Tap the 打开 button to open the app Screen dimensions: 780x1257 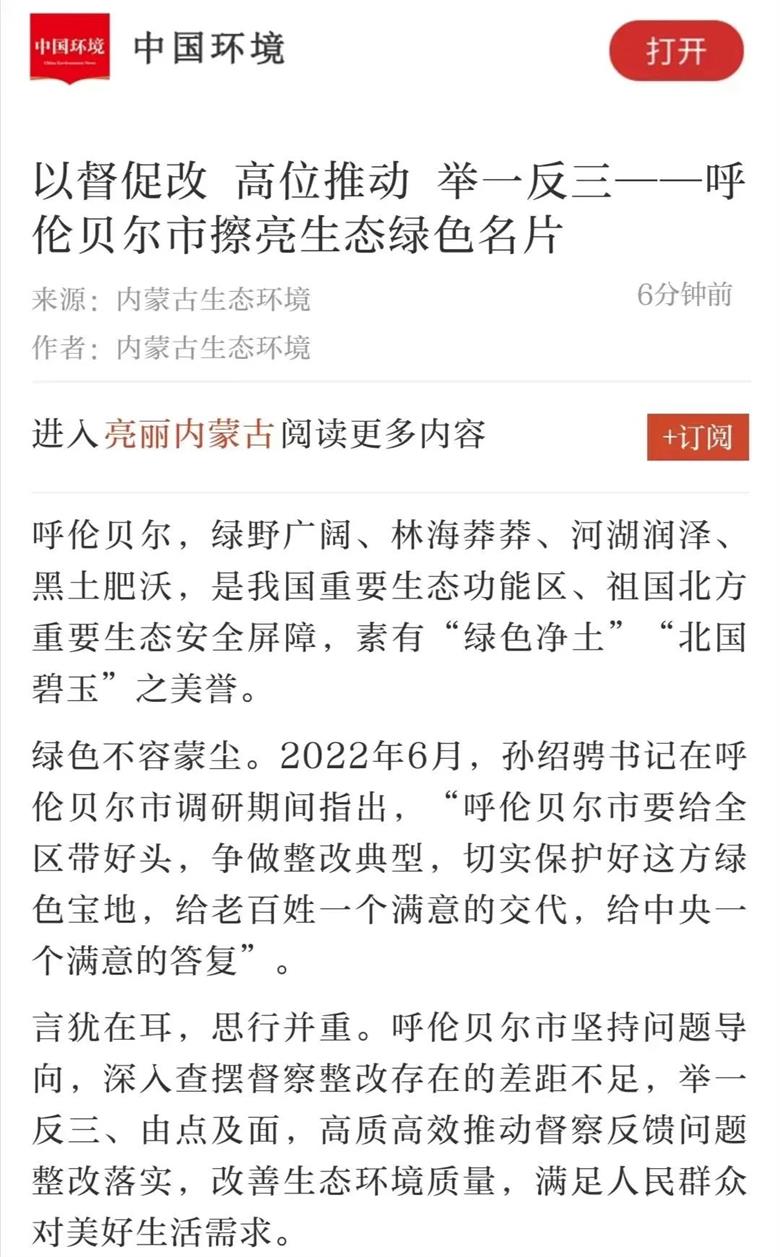(677, 50)
